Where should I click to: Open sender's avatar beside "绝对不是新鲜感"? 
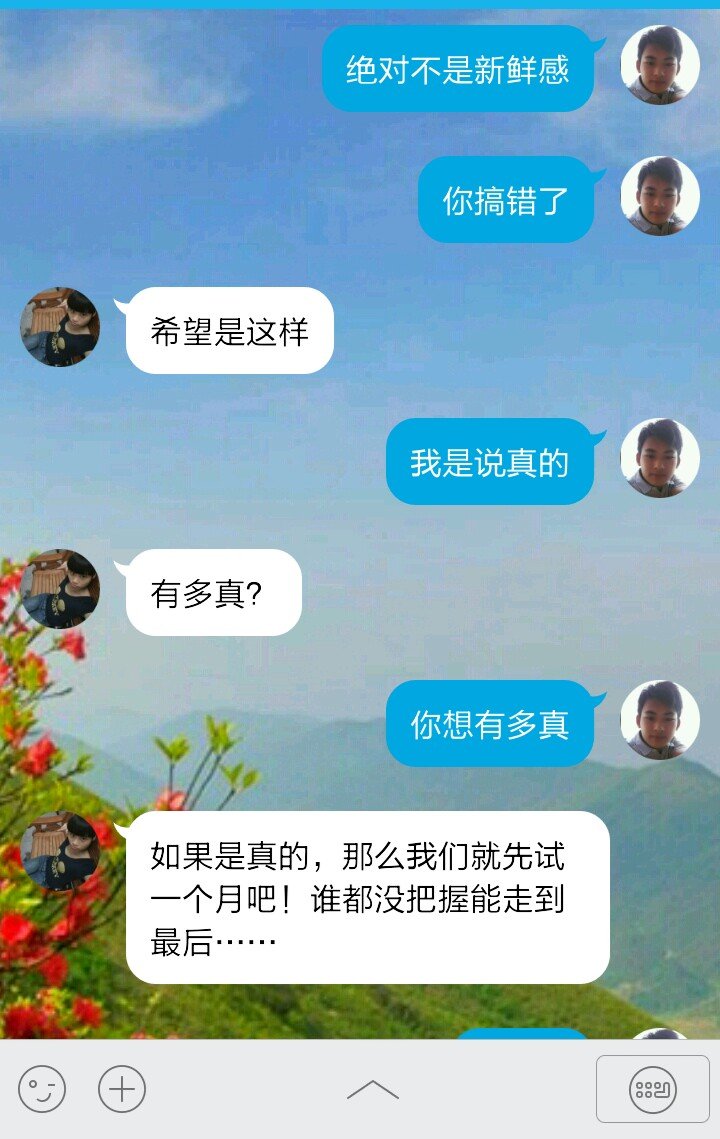pos(659,65)
